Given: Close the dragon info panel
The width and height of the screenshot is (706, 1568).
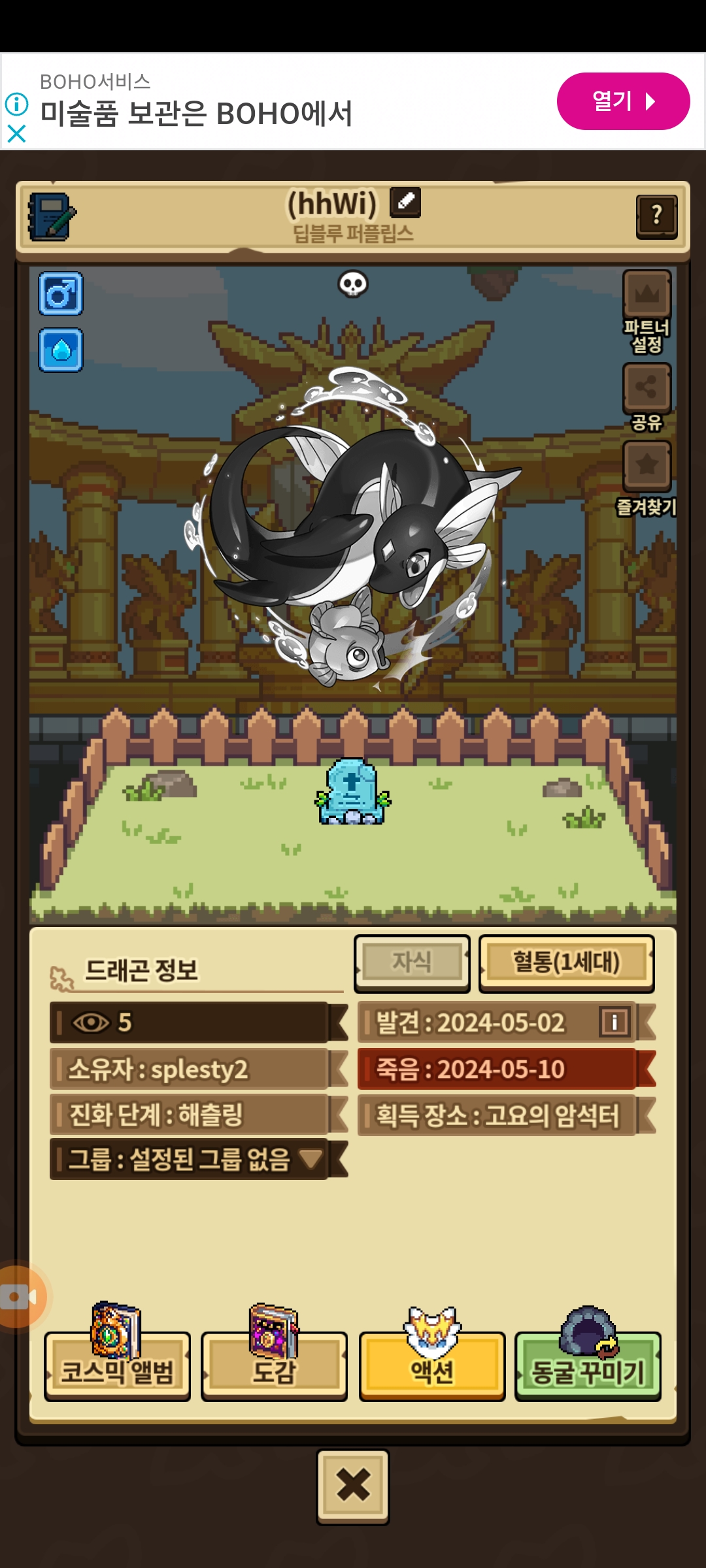Looking at the screenshot, I should [x=353, y=1486].
